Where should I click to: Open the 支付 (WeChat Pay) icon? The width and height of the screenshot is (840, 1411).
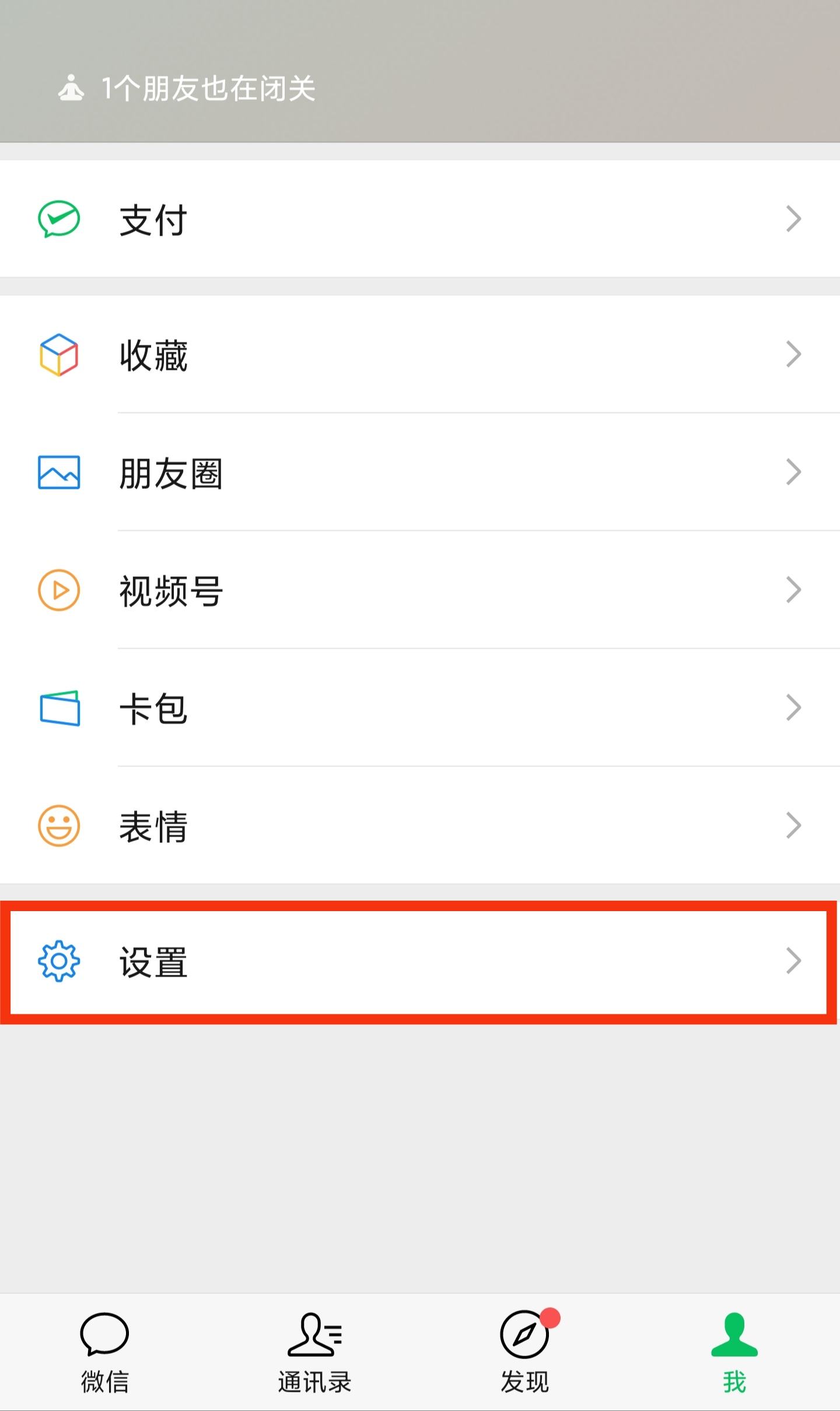[x=58, y=219]
